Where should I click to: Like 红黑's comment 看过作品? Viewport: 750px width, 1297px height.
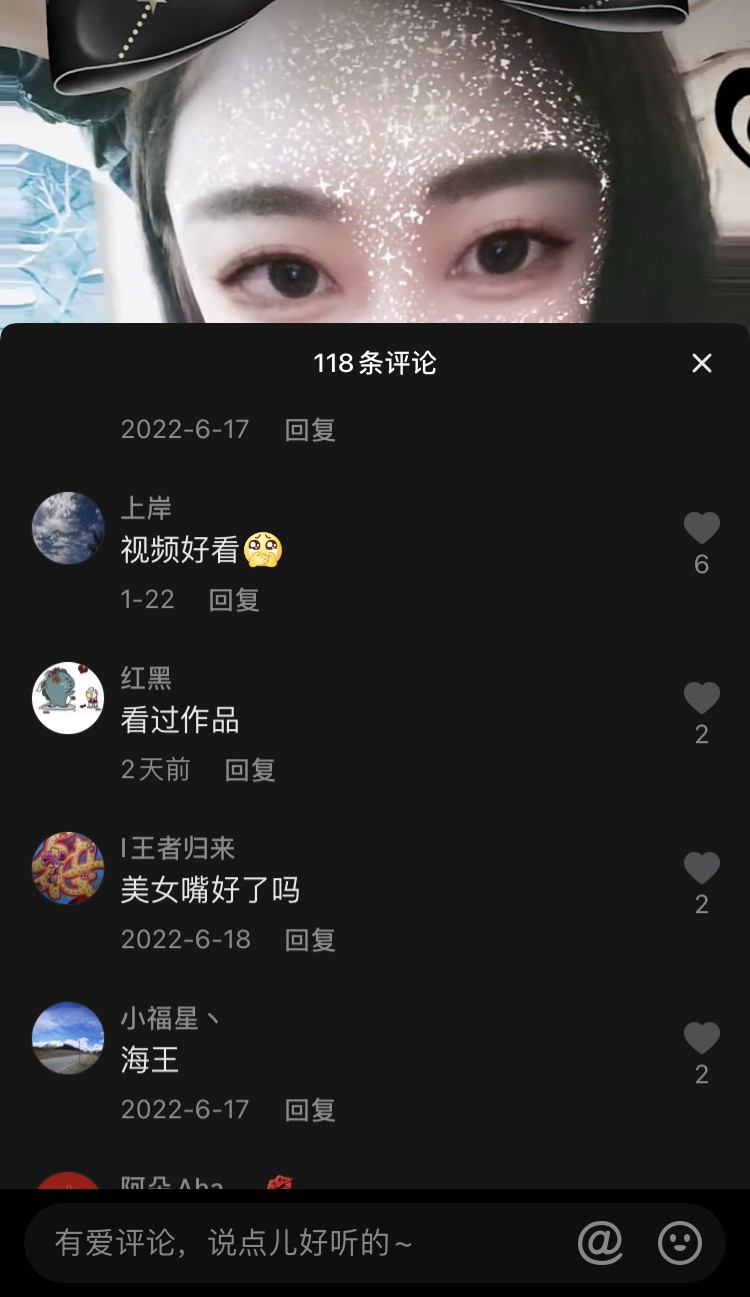click(x=702, y=698)
